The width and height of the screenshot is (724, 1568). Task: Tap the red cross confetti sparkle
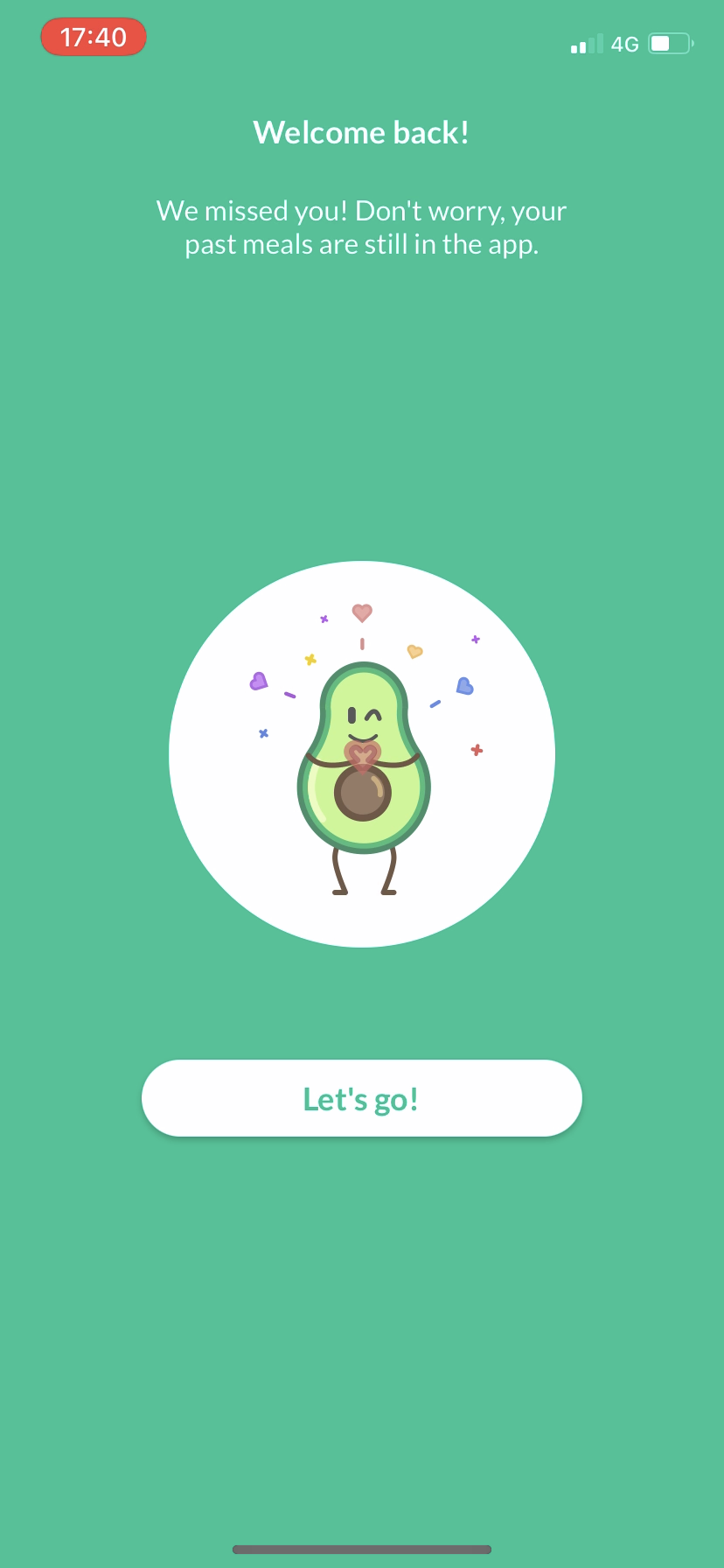[x=477, y=748]
